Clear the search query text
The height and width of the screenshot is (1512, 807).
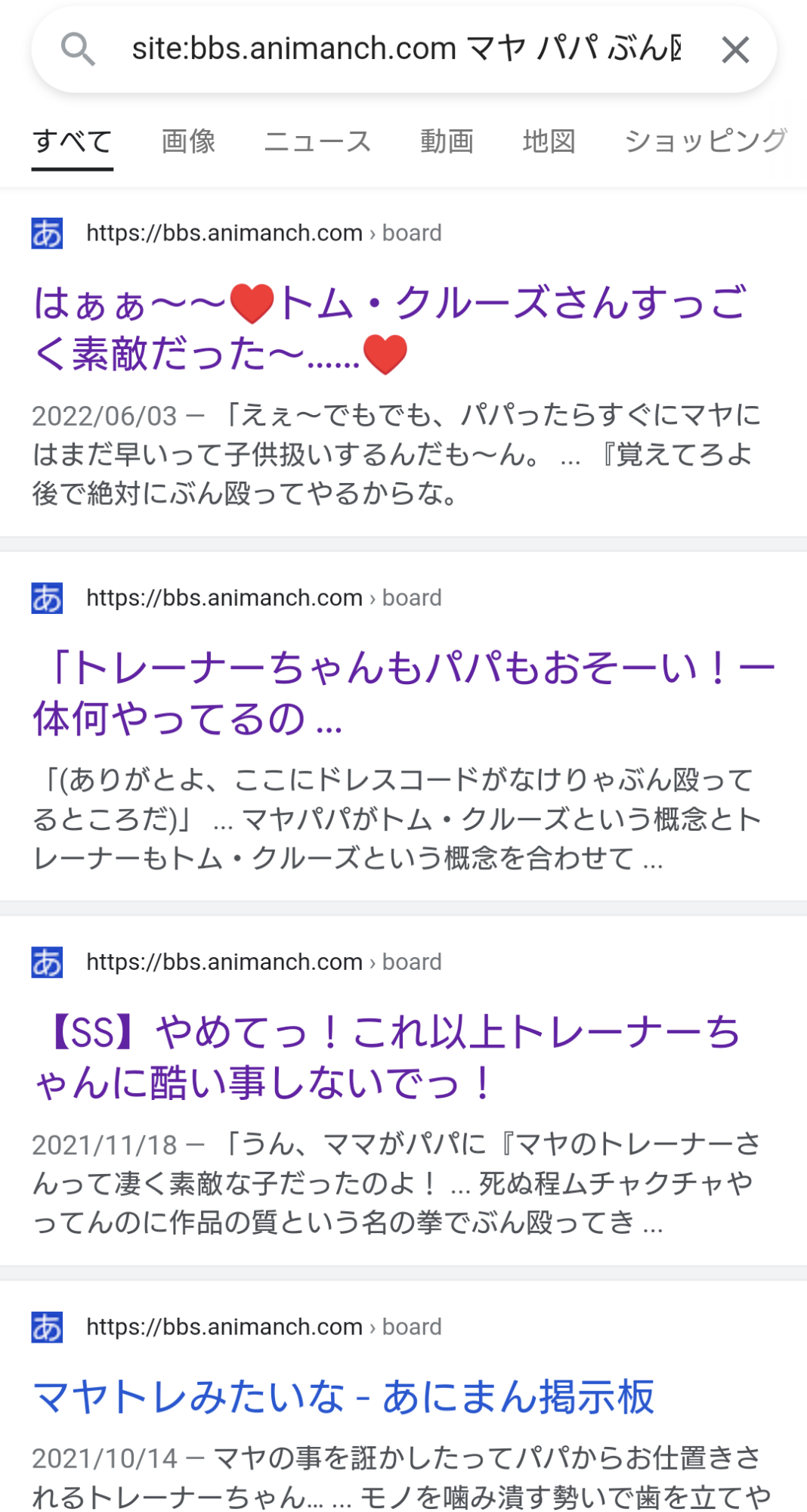pos(734,51)
